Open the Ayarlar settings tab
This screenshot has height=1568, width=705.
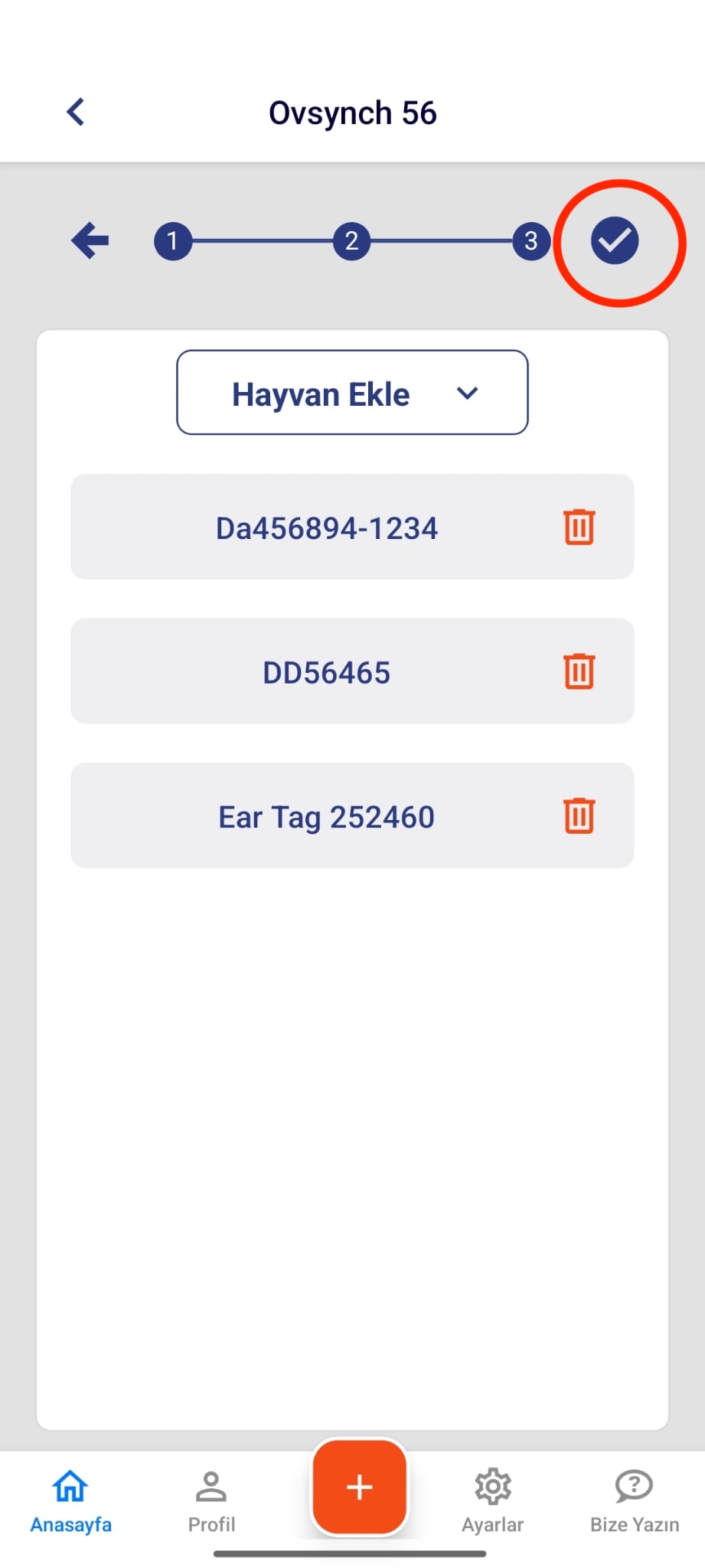coord(493,1501)
